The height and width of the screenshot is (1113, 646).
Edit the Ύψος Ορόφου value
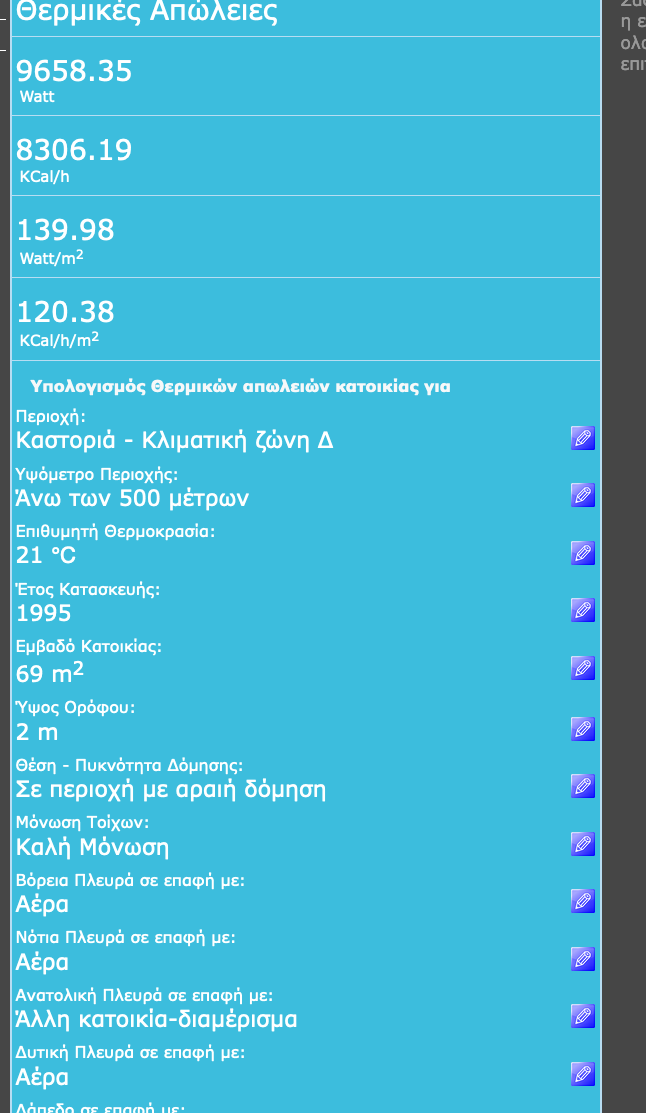pyautogui.click(x=583, y=729)
